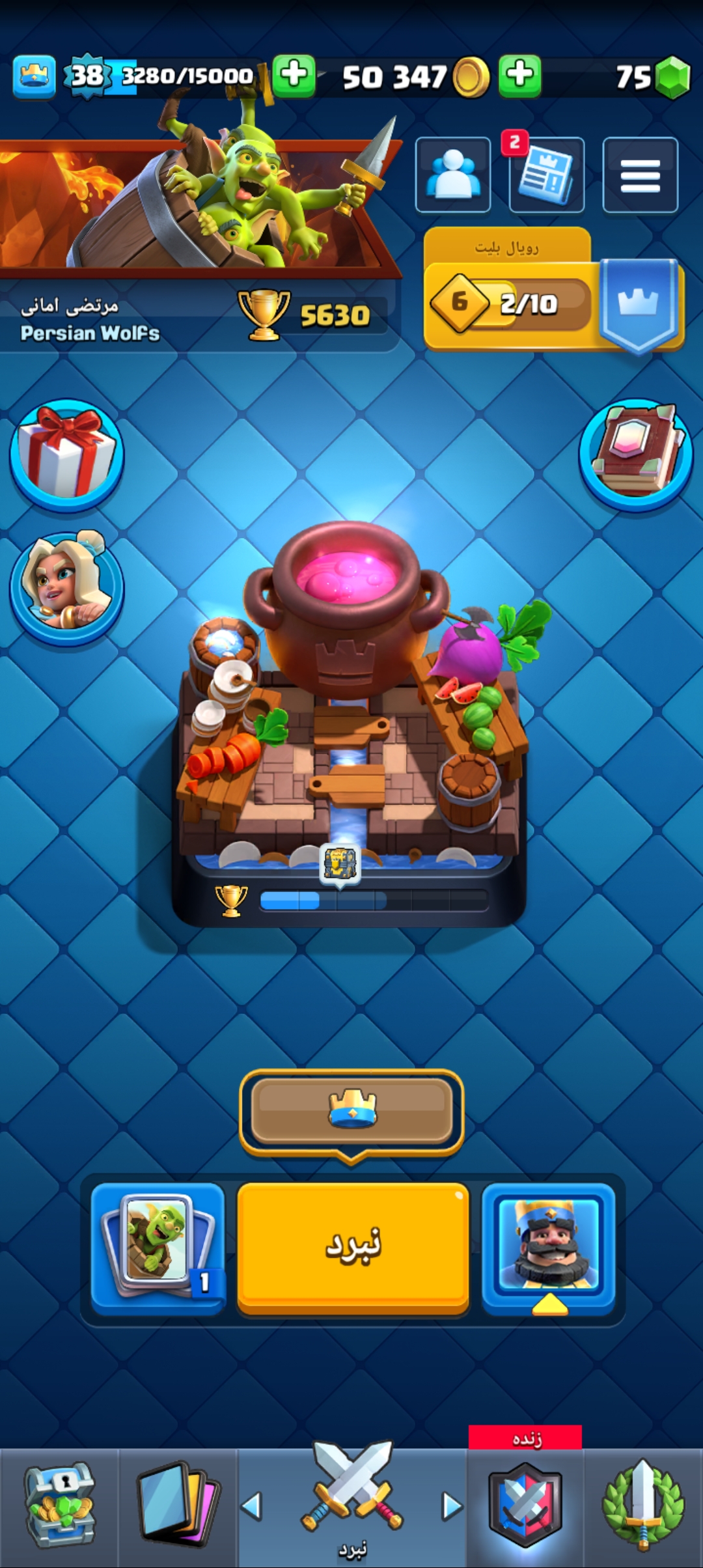
Task: Tap the yellow battle button
Action: [353, 1248]
